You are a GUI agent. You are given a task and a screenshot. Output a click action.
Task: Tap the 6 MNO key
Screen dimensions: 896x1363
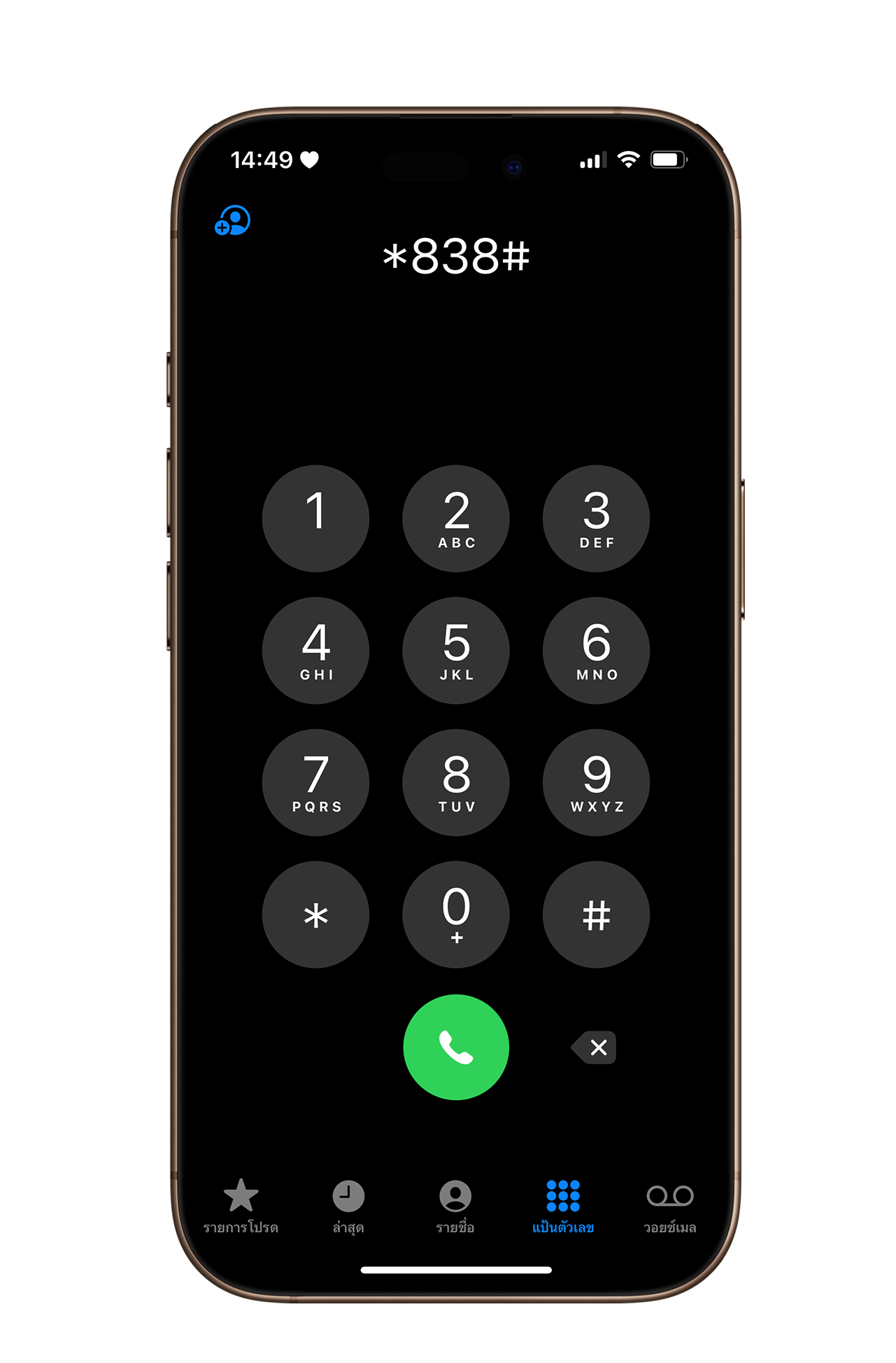coord(596,651)
